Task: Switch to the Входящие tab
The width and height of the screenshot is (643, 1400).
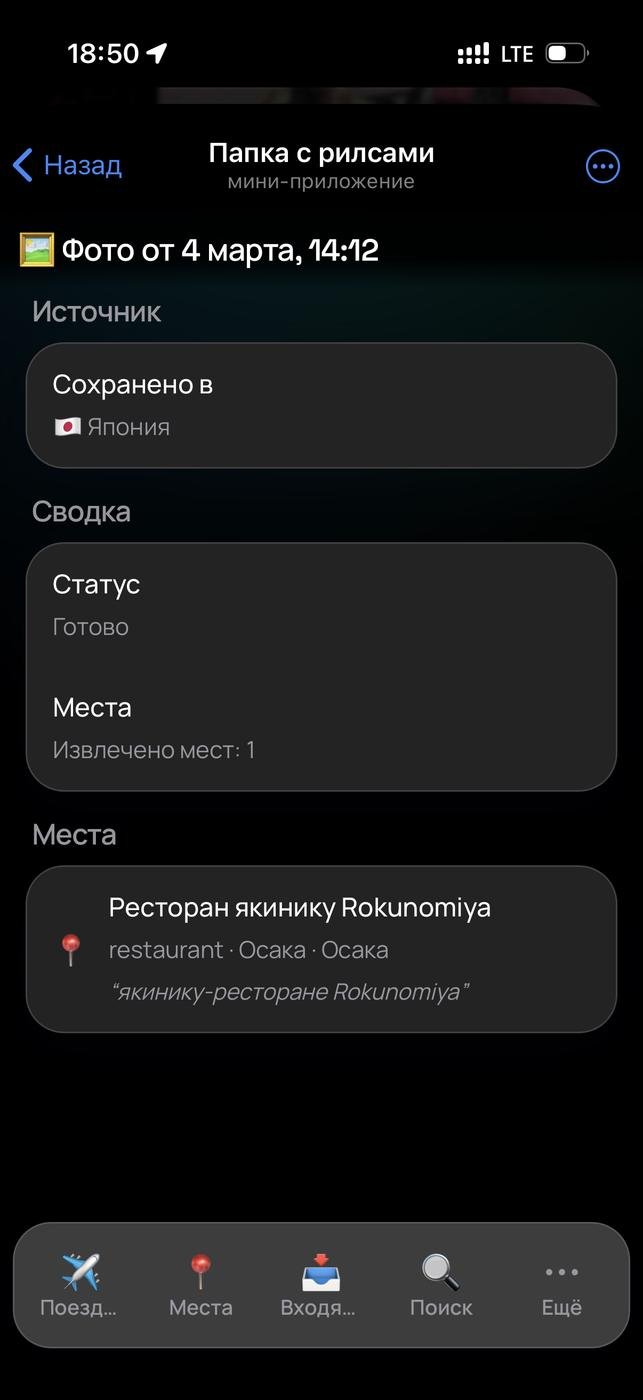Action: click(x=320, y=1285)
